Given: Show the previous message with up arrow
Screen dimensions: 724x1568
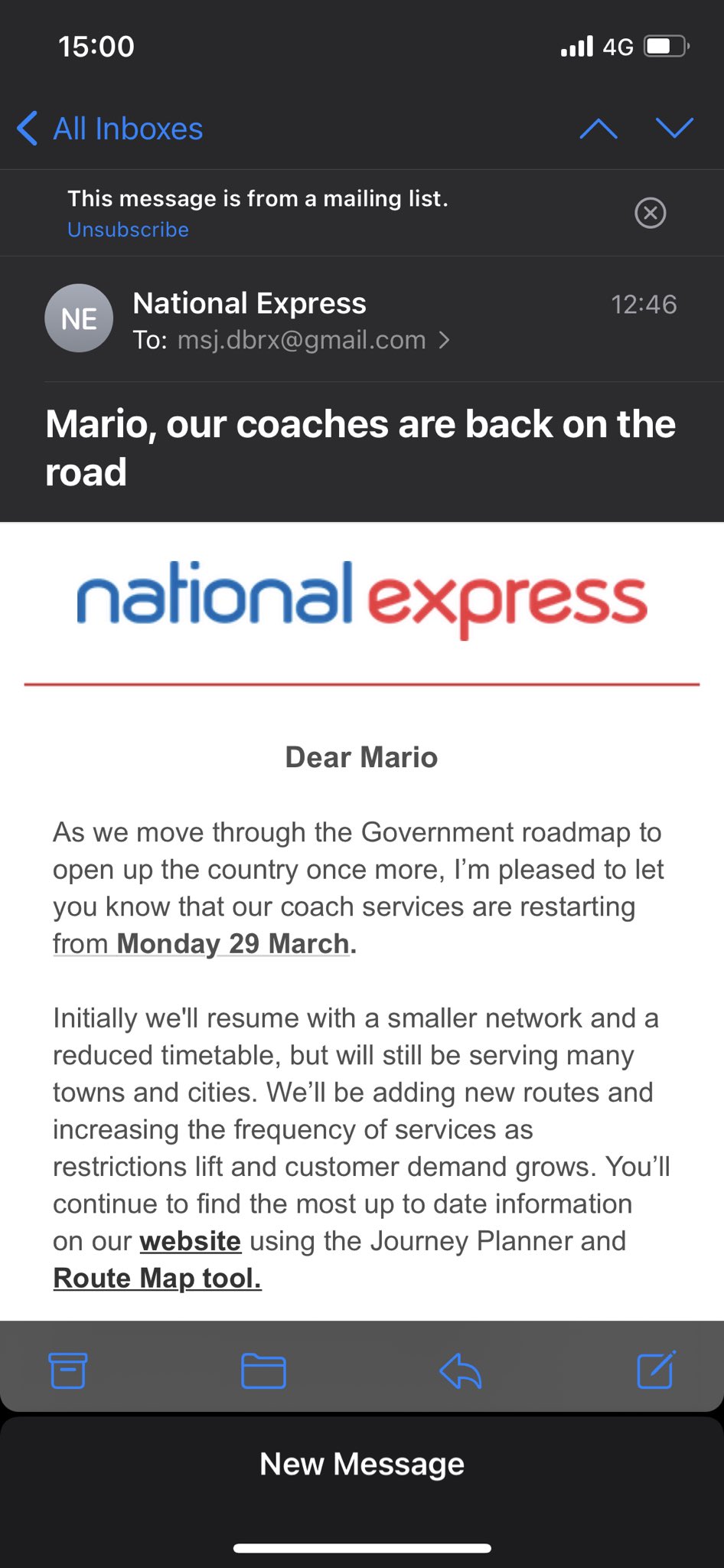Looking at the screenshot, I should pos(598,129).
